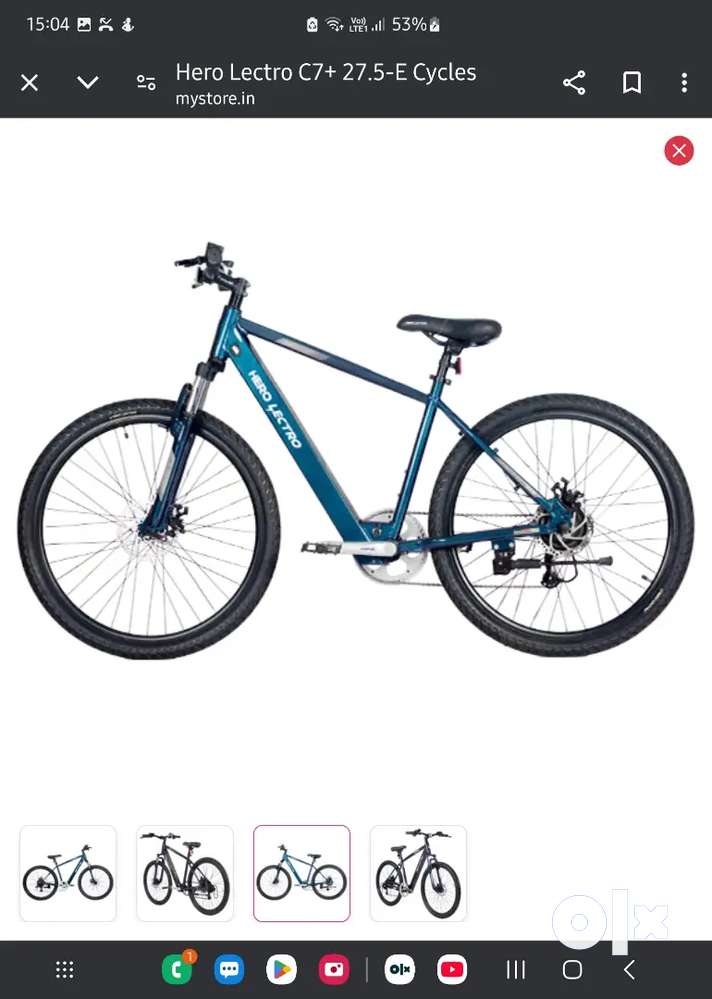712x999 pixels.
Task: Launch YouTube from the taskbar
Action: (x=452, y=969)
